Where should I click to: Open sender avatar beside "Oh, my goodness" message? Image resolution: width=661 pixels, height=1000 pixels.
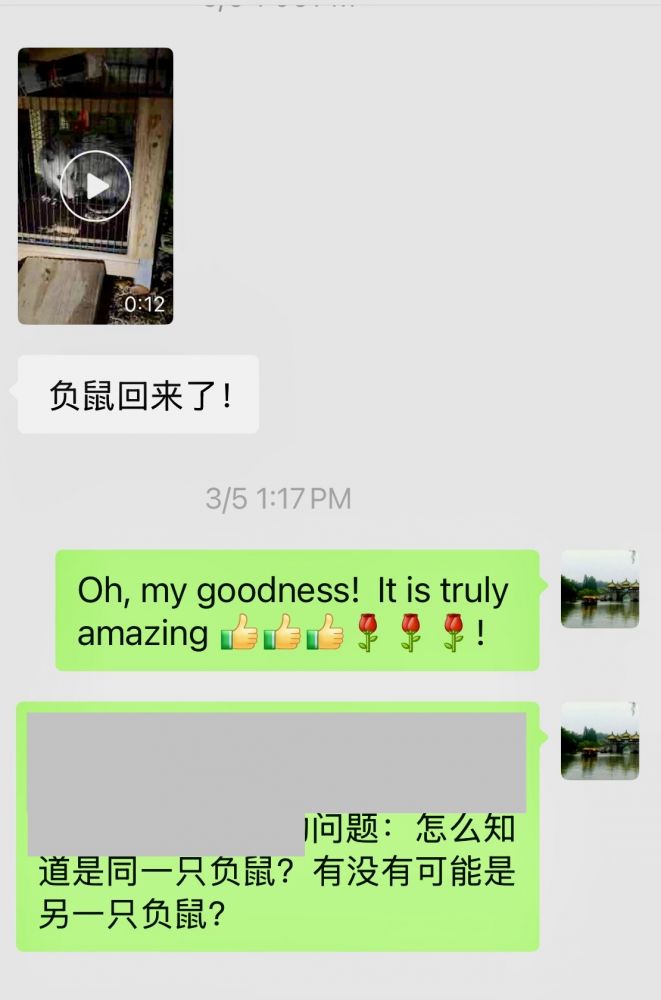[x=599, y=589]
